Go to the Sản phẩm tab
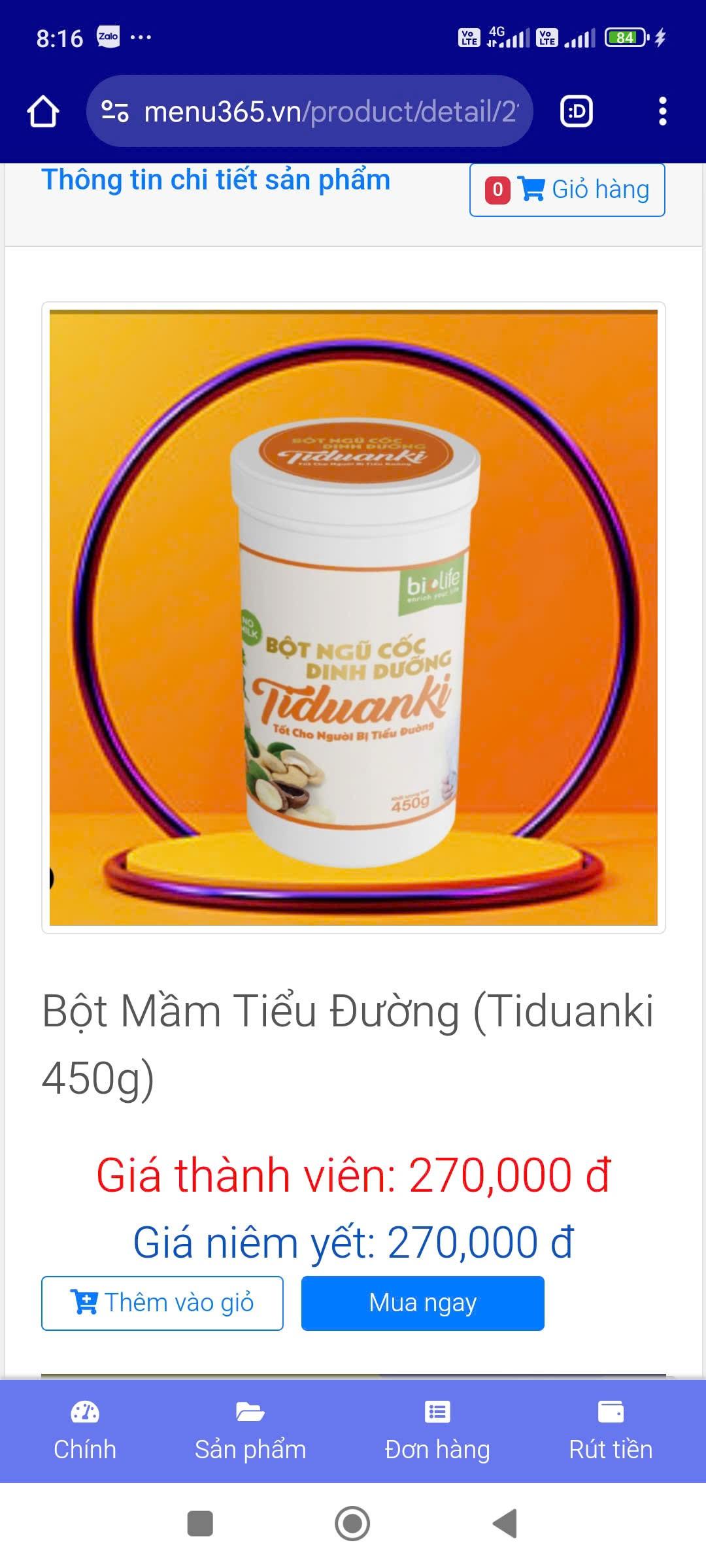Screen dimensions: 706x1568 [250, 1431]
